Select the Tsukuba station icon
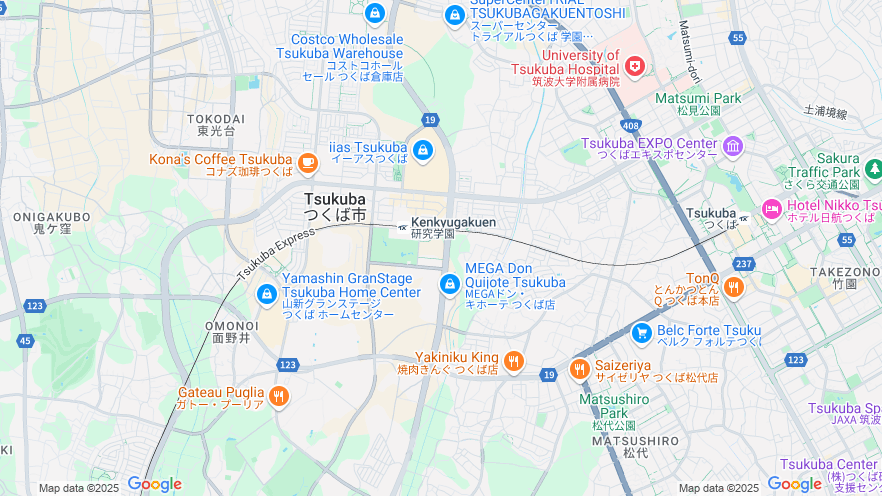Screen dimensions: 882x496 point(744,218)
